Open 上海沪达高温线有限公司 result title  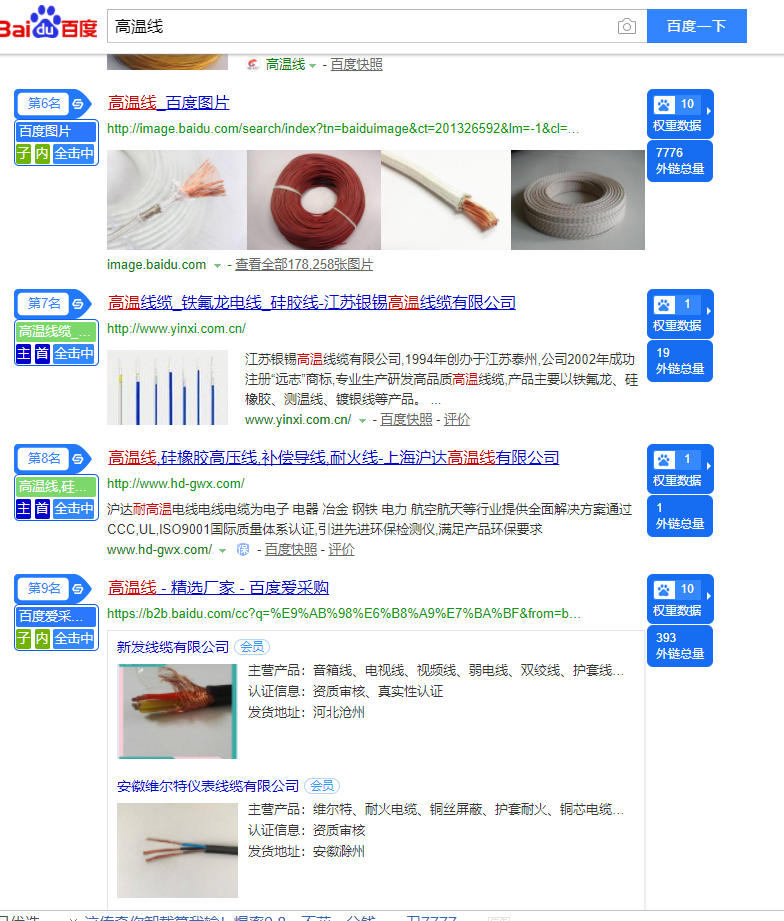tap(333, 458)
